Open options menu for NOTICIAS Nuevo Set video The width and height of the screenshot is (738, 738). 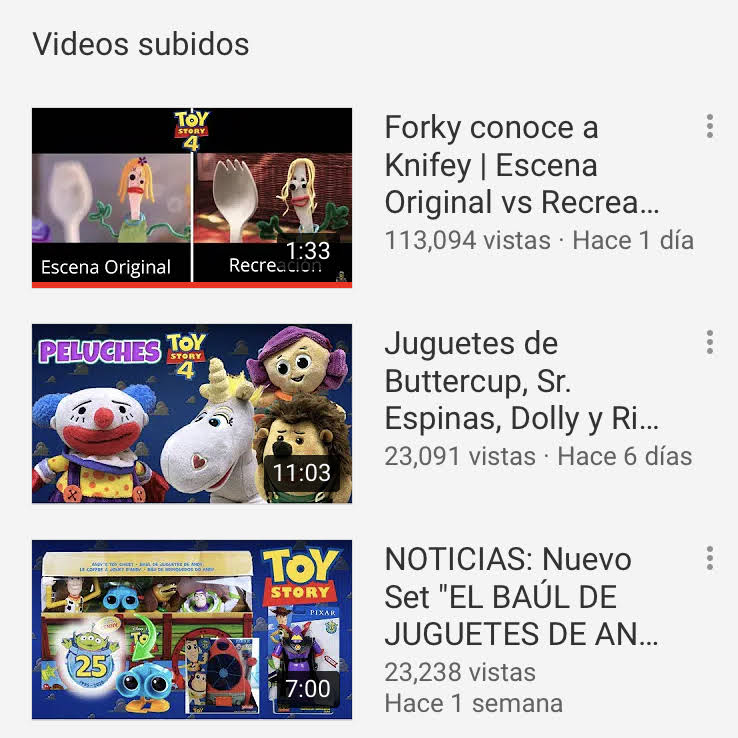pyautogui.click(x=709, y=558)
